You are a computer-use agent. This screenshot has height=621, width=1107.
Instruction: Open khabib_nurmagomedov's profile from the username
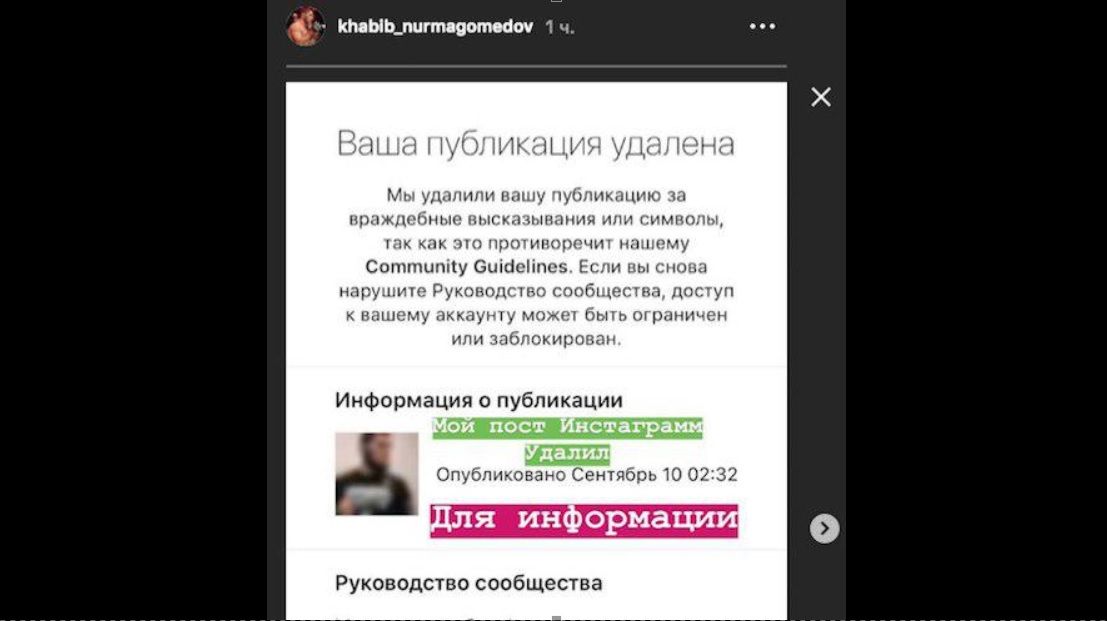(x=435, y=27)
